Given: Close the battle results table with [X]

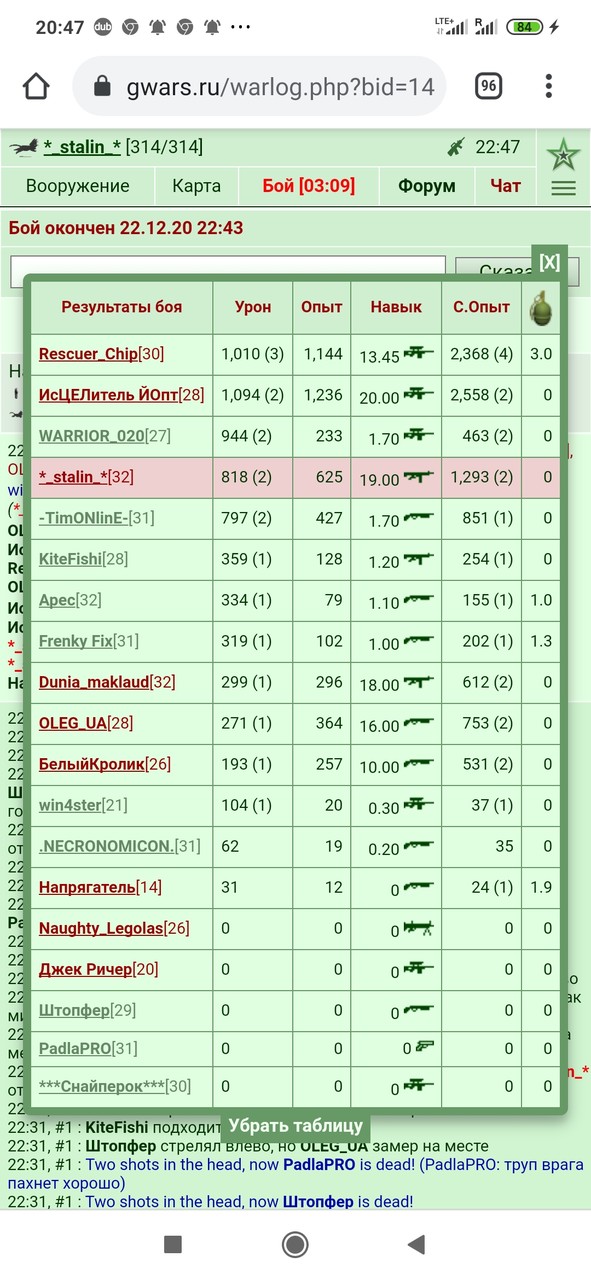Looking at the screenshot, I should pyautogui.click(x=549, y=262).
